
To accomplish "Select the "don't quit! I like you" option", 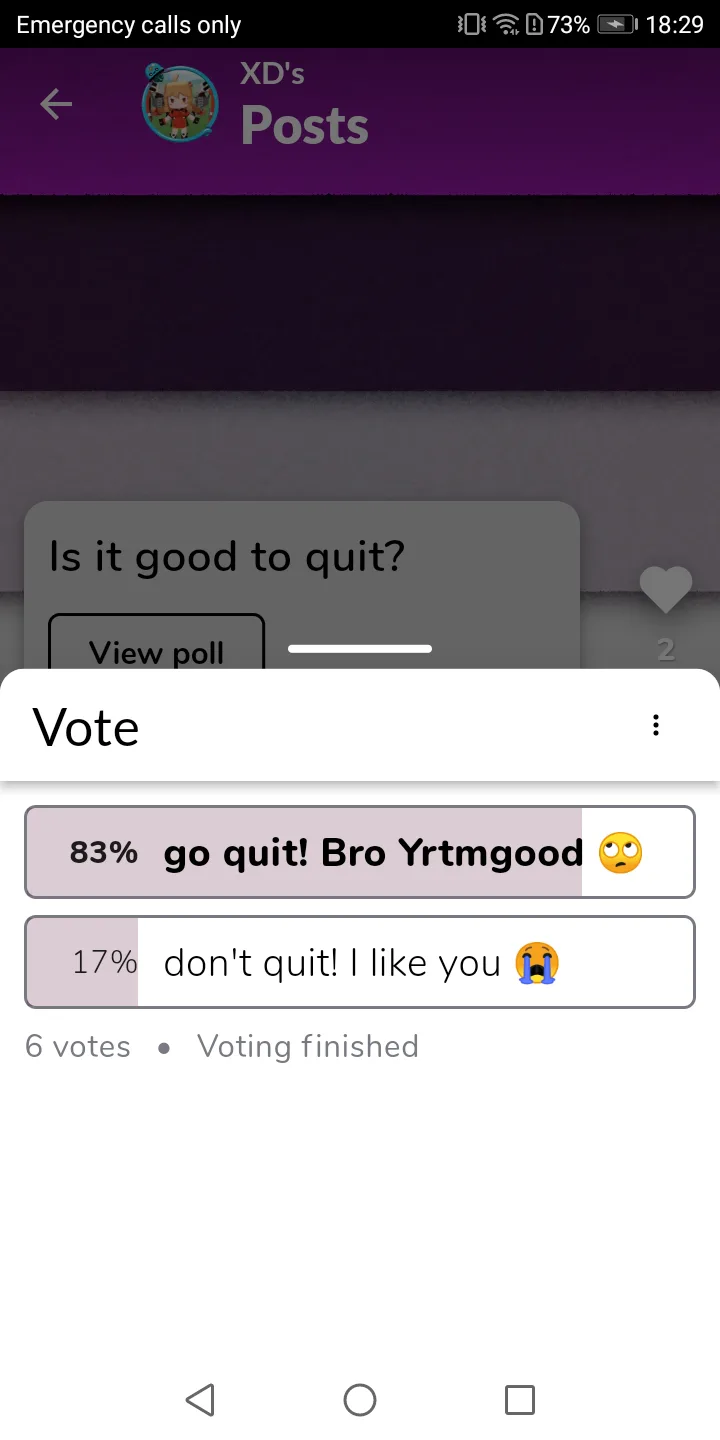I will click(x=360, y=962).
